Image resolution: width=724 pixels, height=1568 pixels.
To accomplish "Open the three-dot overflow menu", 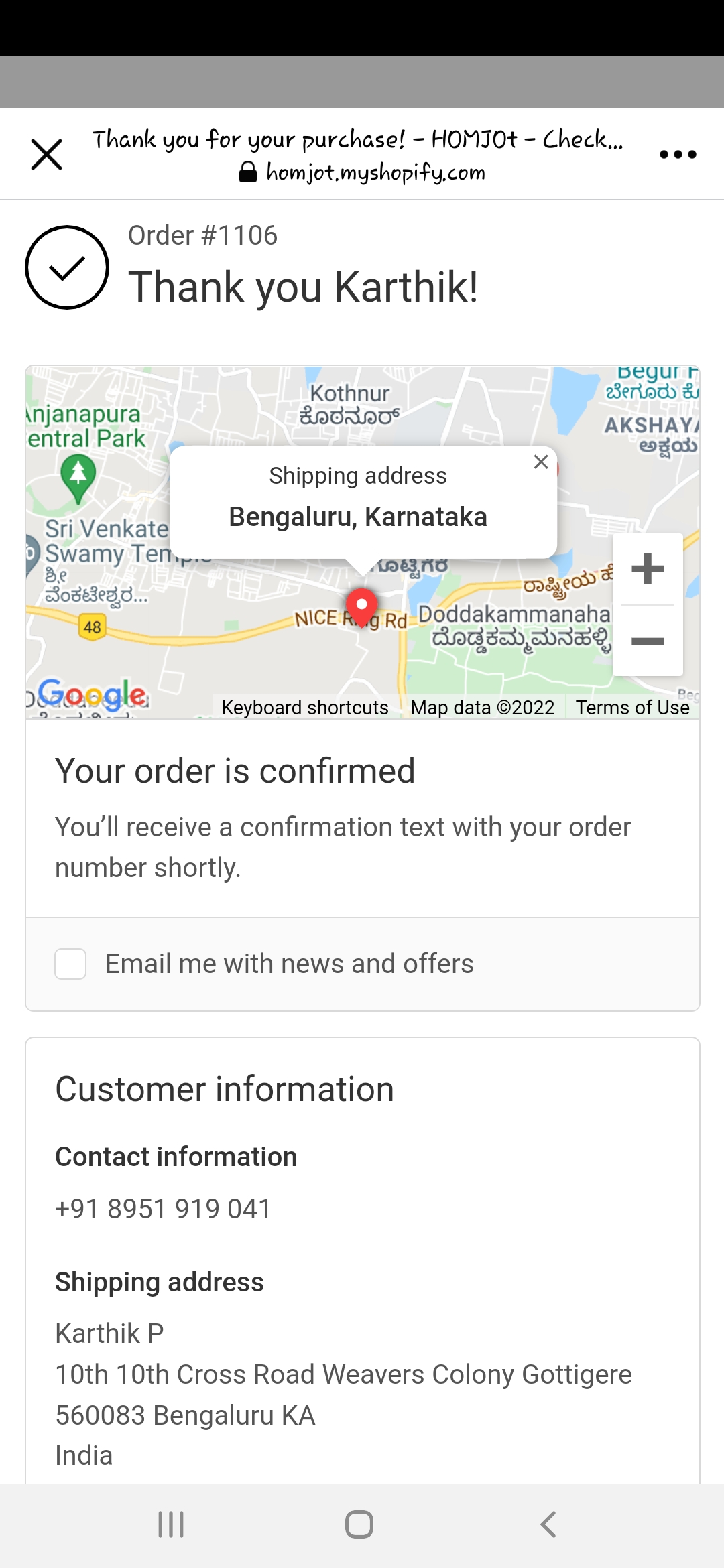I will point(678,155).
